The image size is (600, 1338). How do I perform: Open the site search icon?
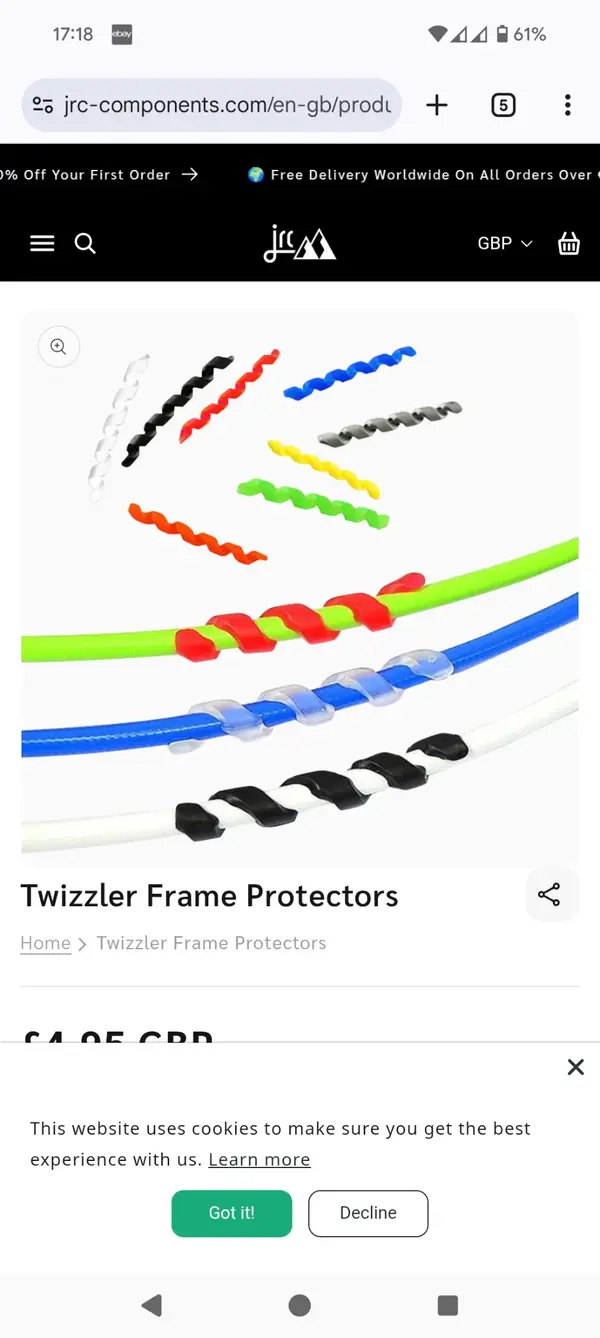click(86, 244)
